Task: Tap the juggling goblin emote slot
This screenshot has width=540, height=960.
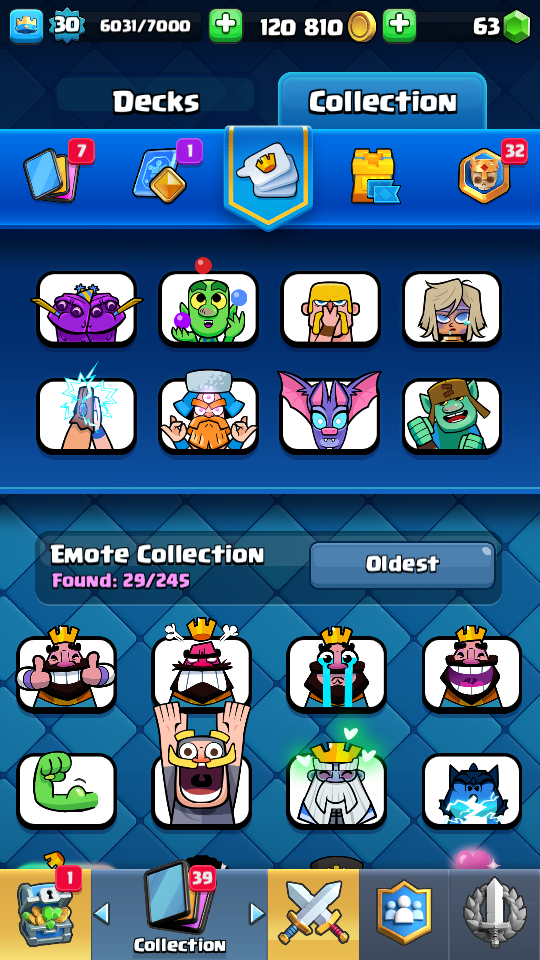Action: point(208,306)
